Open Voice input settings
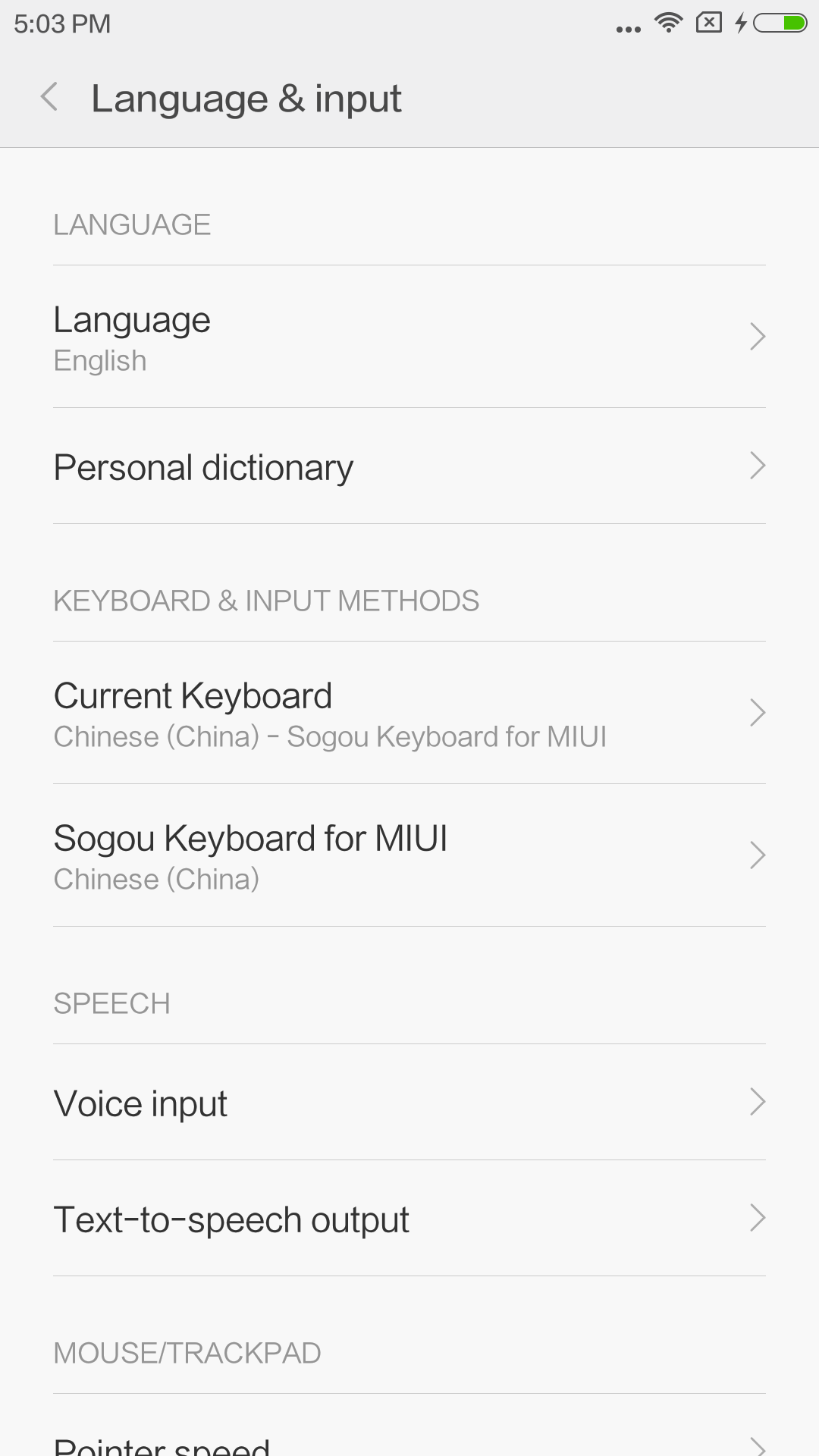The image size is (819, 1456). pos(409,1102)
